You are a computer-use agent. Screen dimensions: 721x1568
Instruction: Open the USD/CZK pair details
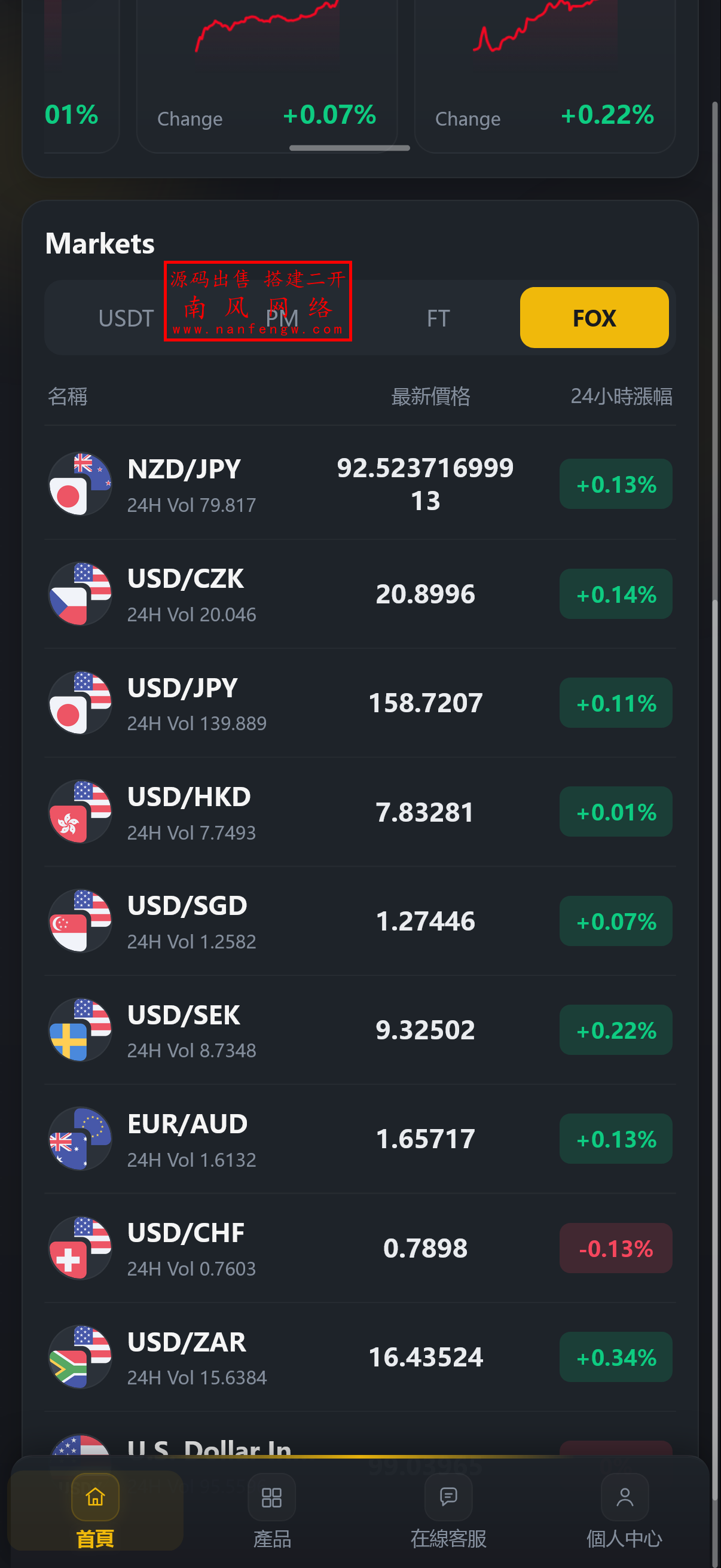[359, 594]
